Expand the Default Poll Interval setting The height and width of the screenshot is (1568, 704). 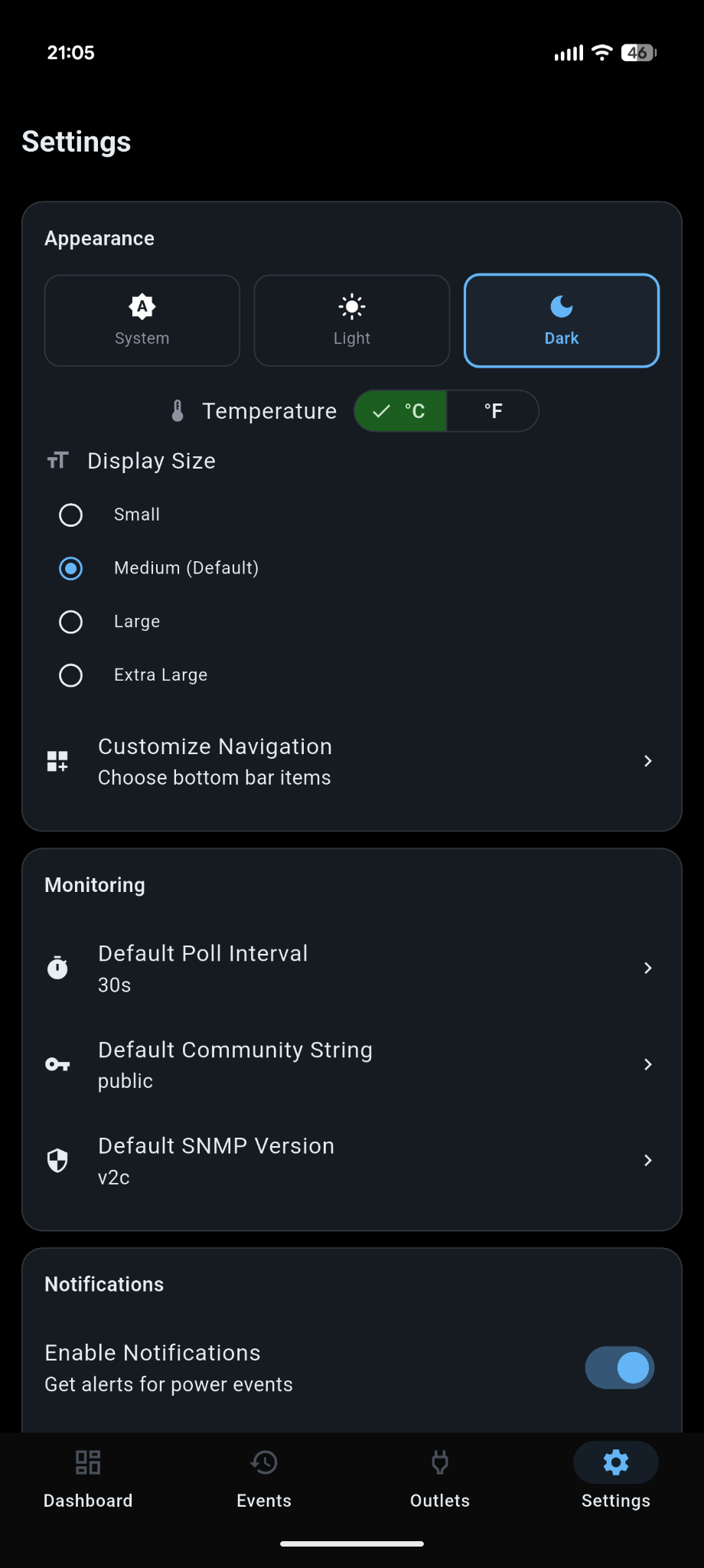pyautogui.click(x=647, y=968)
